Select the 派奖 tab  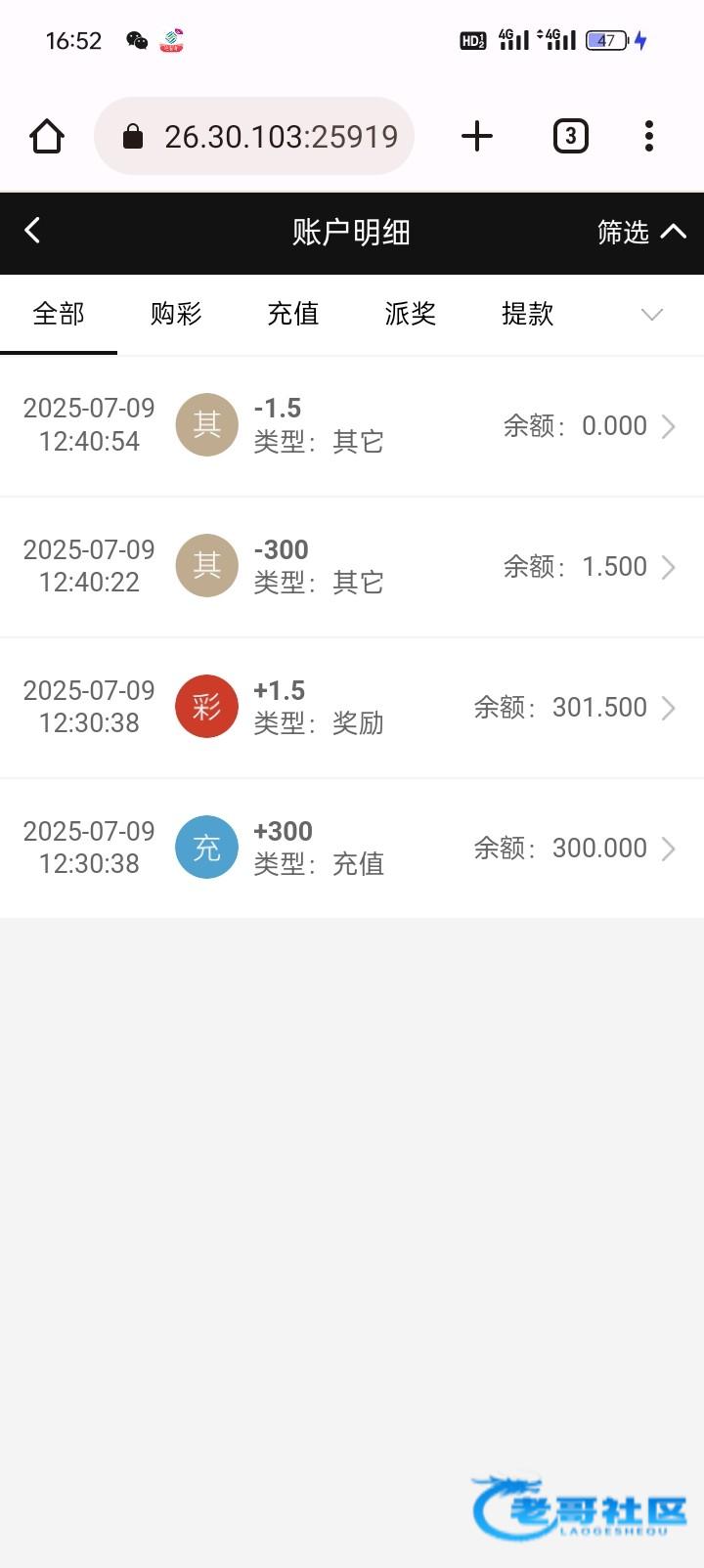(411, 314)
